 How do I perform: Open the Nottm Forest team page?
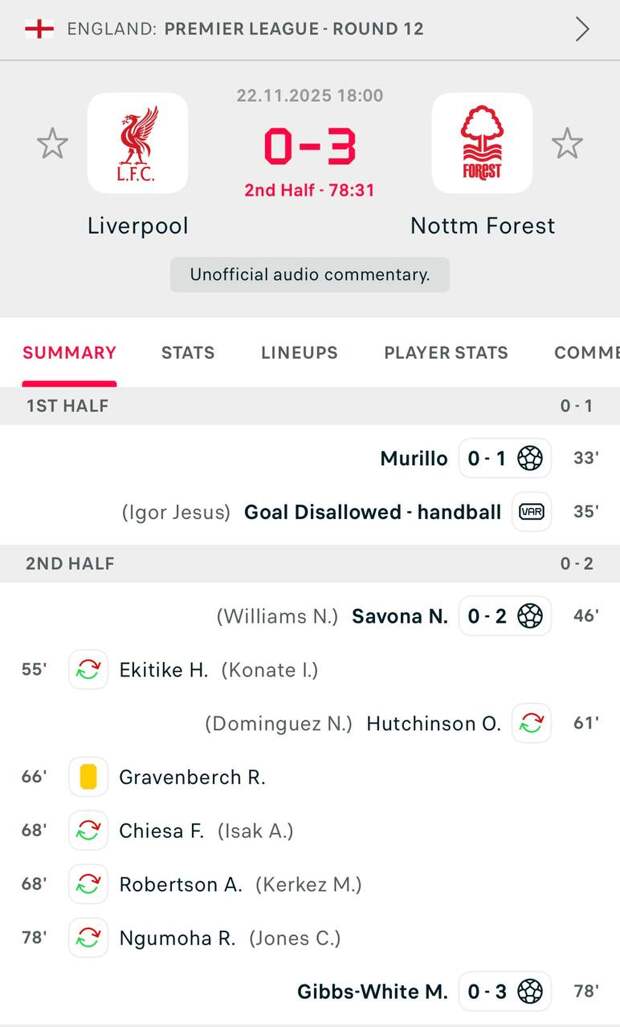point(482,144)
